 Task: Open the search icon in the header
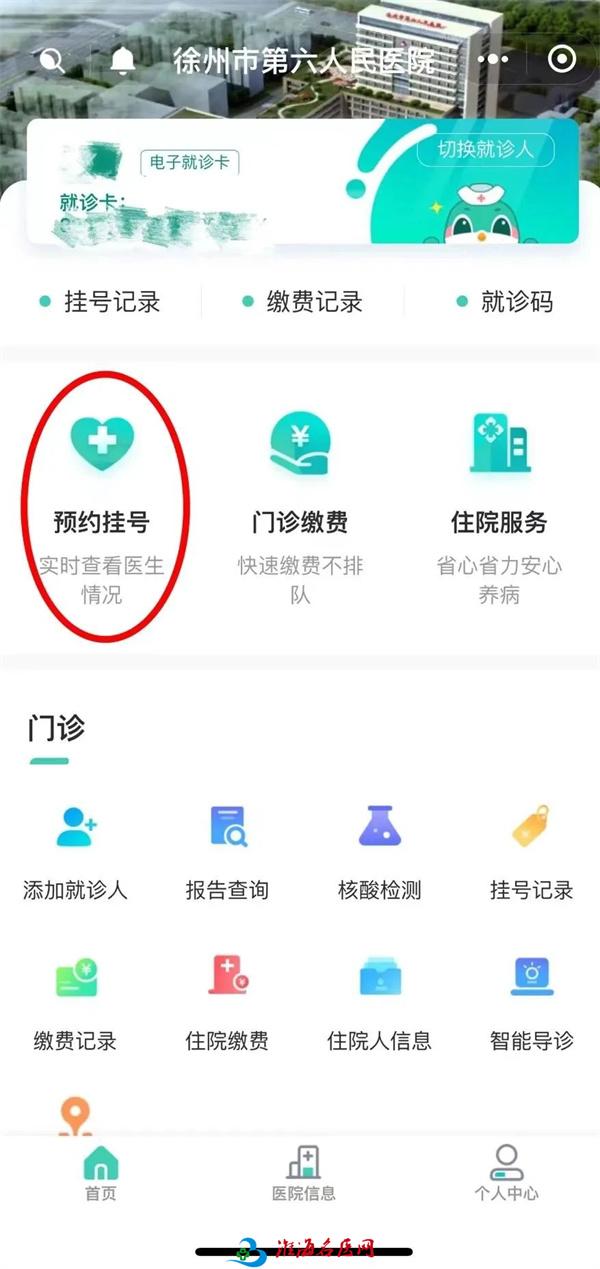click(x=52, y=61)
